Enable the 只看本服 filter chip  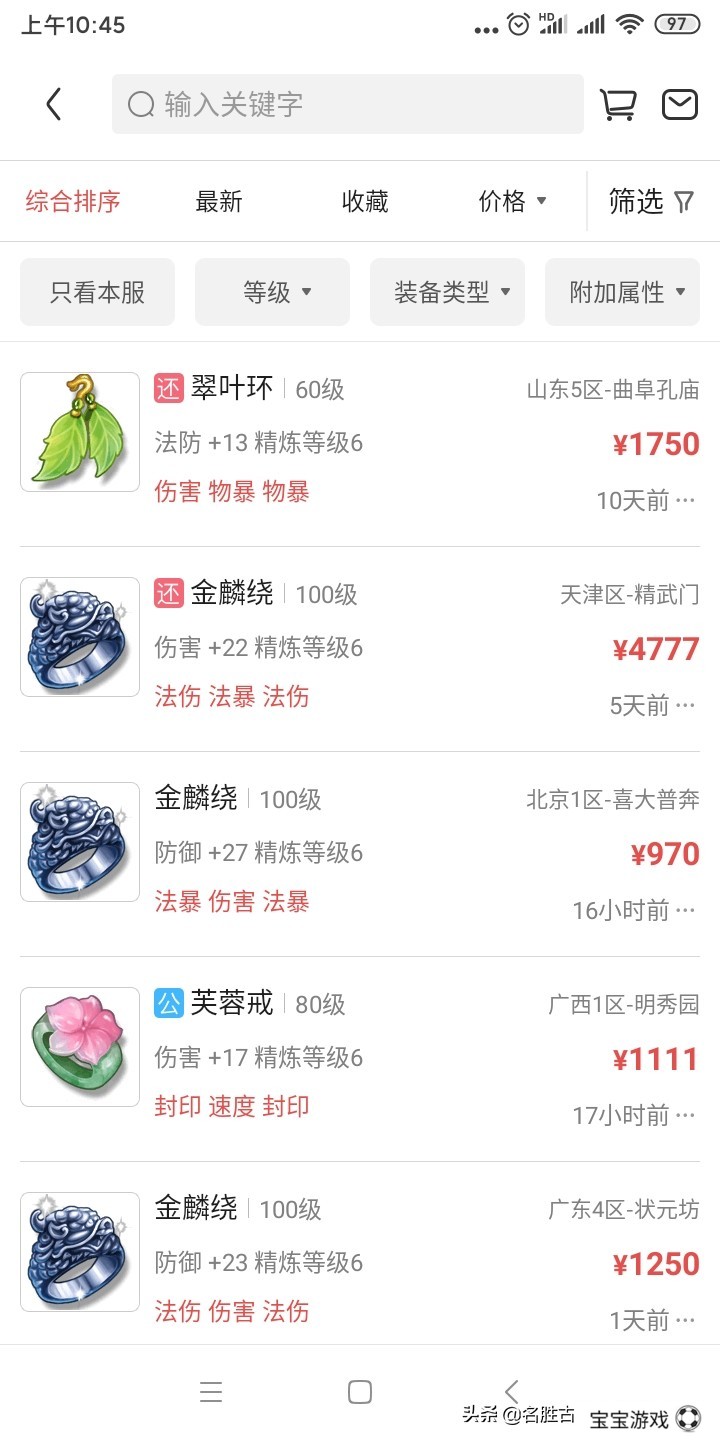point(98,292)
